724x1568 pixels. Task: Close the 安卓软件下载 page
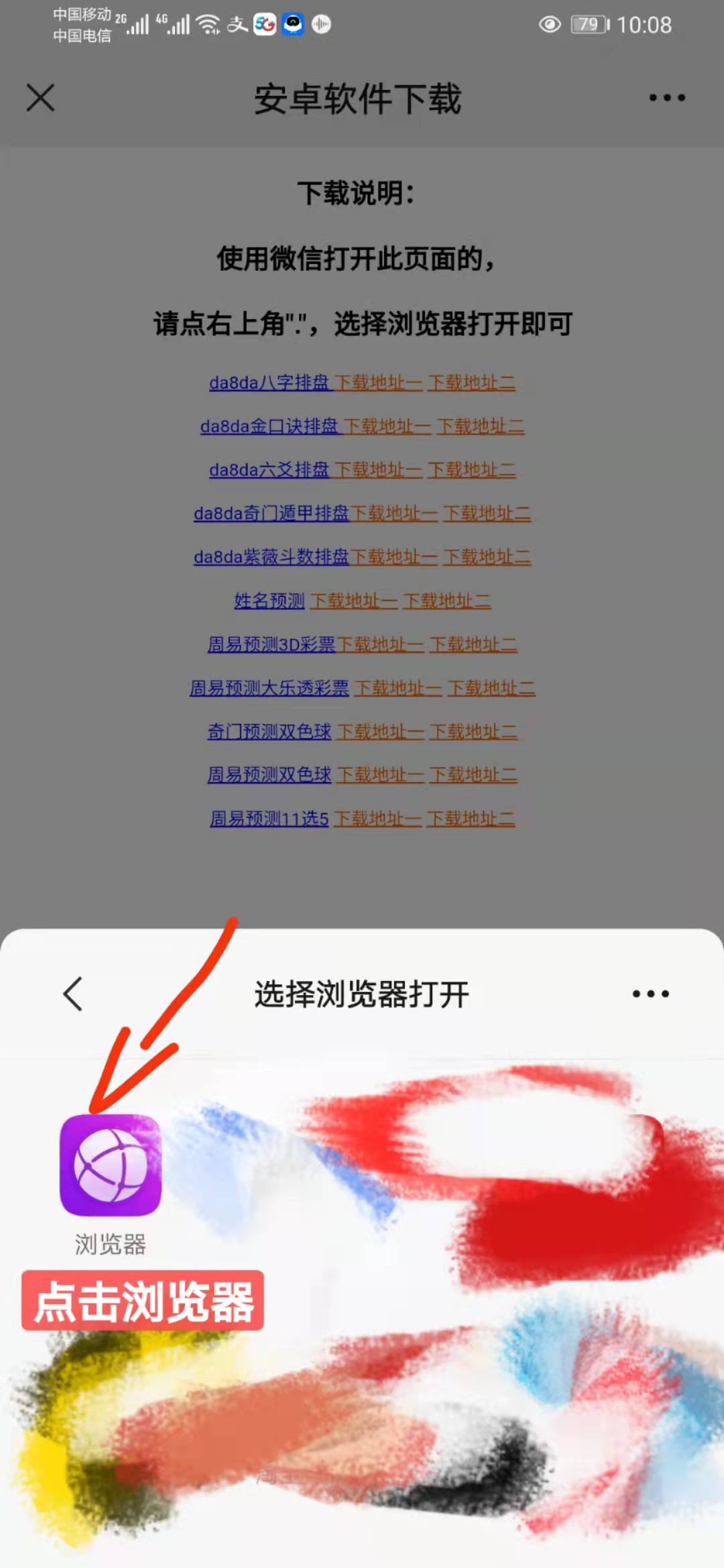point(40,98)
